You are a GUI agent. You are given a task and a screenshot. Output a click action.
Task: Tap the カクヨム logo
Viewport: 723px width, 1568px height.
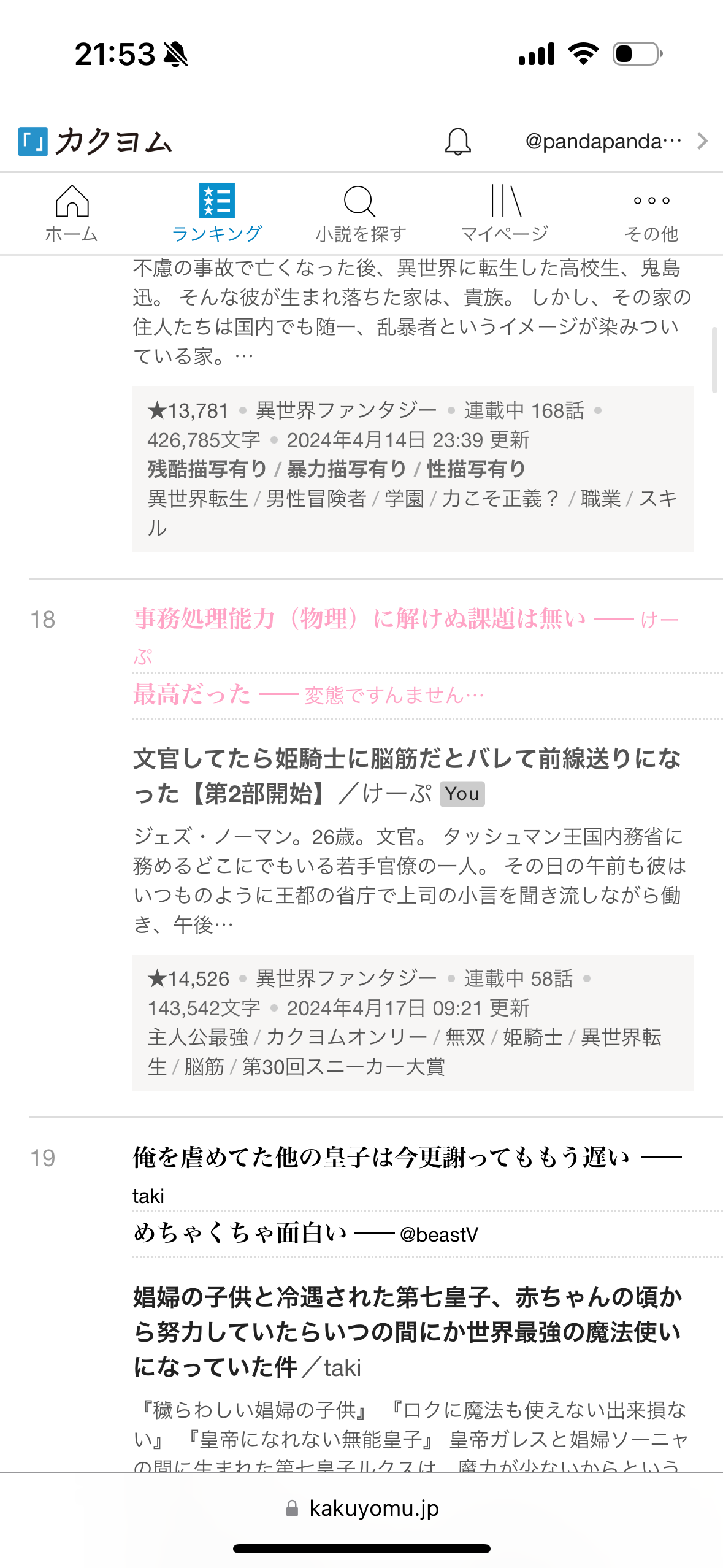[95, 142]
